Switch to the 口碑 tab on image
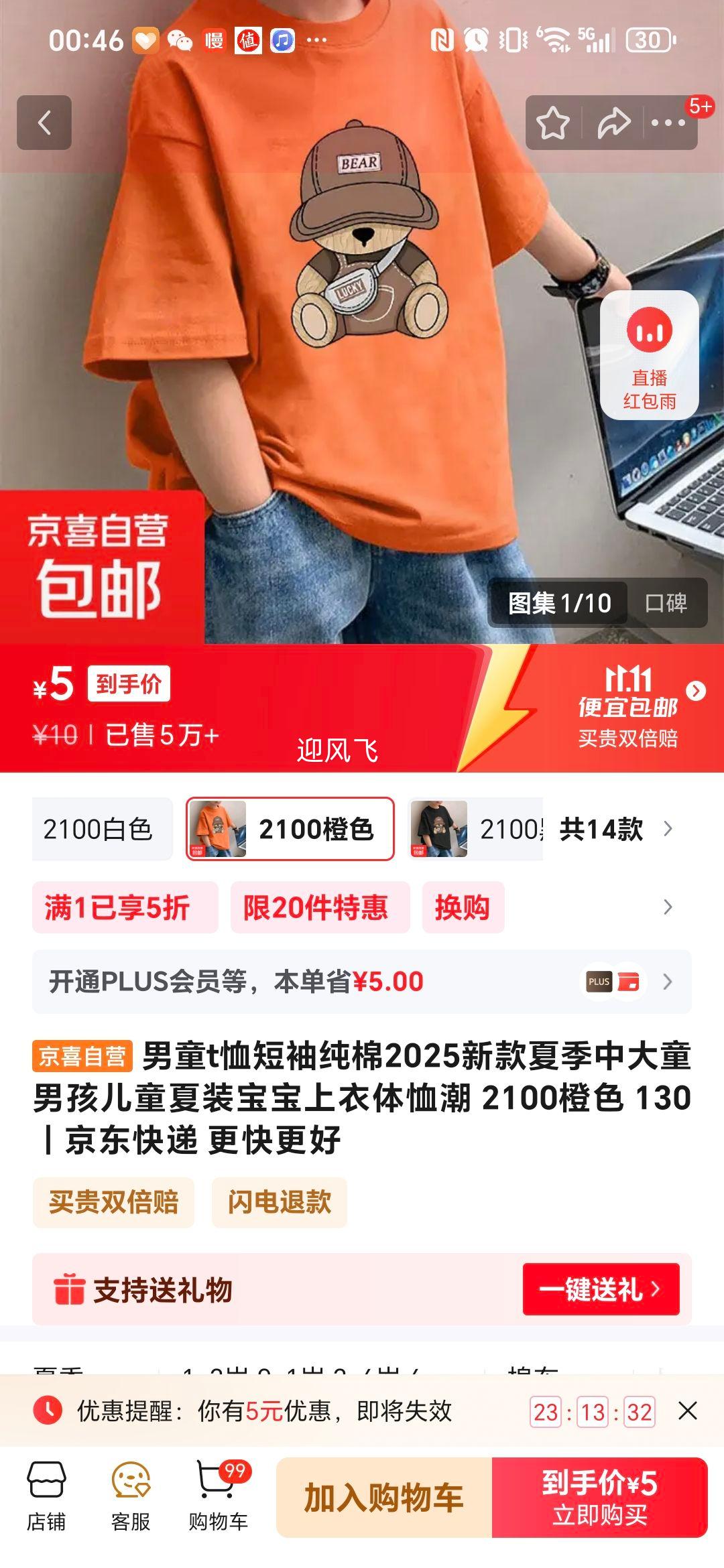 (x=666, y=603)
